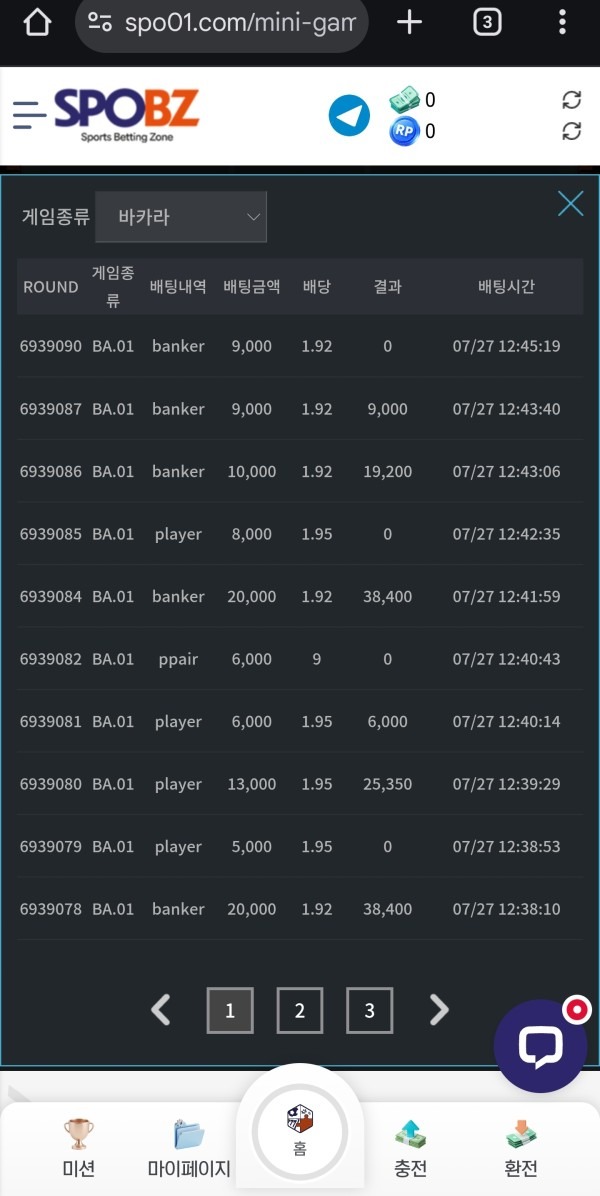This screenshot has height=1196, width=600.
Task: Go to the next results page
Action: pos(439,1010)
